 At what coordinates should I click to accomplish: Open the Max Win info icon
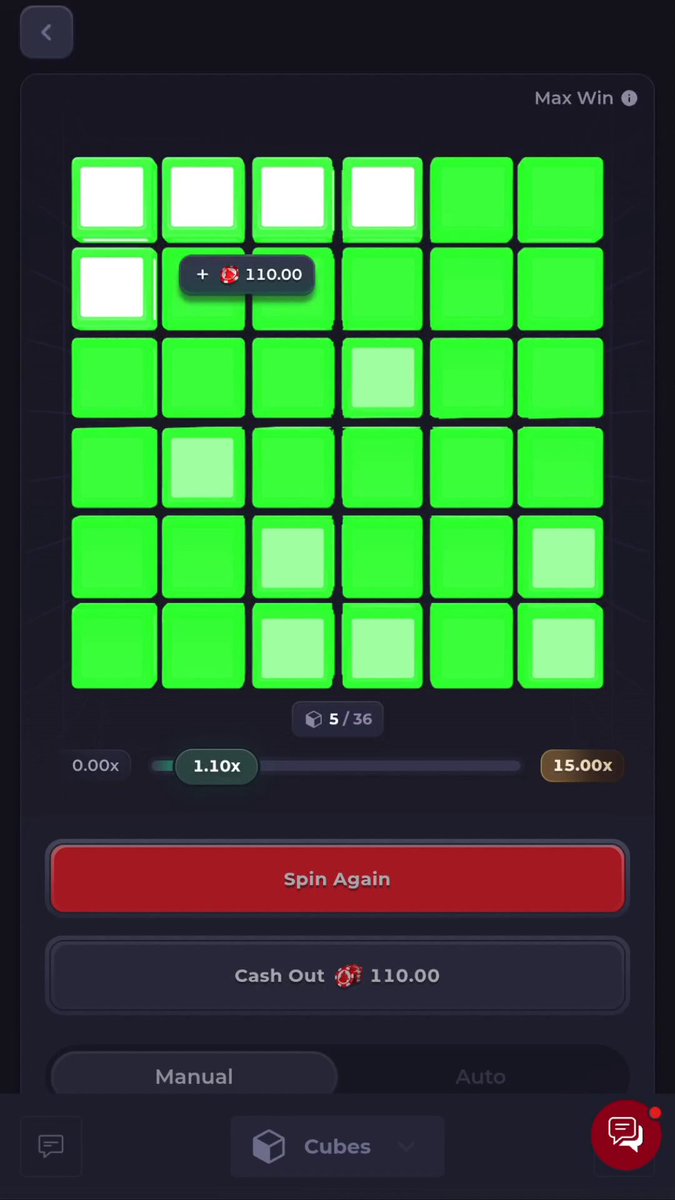(629, 98)
